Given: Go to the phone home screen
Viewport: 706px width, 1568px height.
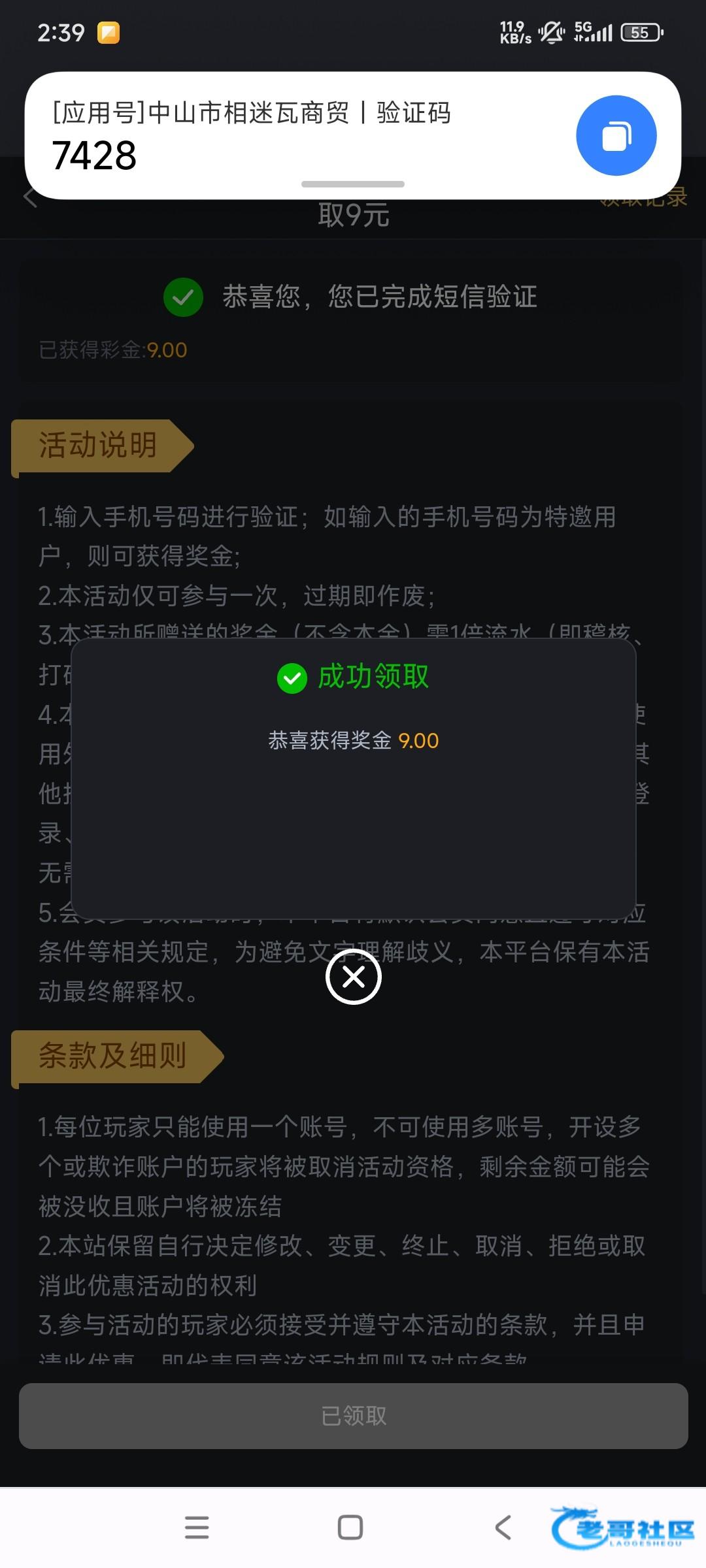Looking at the screenshot, I should (x=350, y=1527).
